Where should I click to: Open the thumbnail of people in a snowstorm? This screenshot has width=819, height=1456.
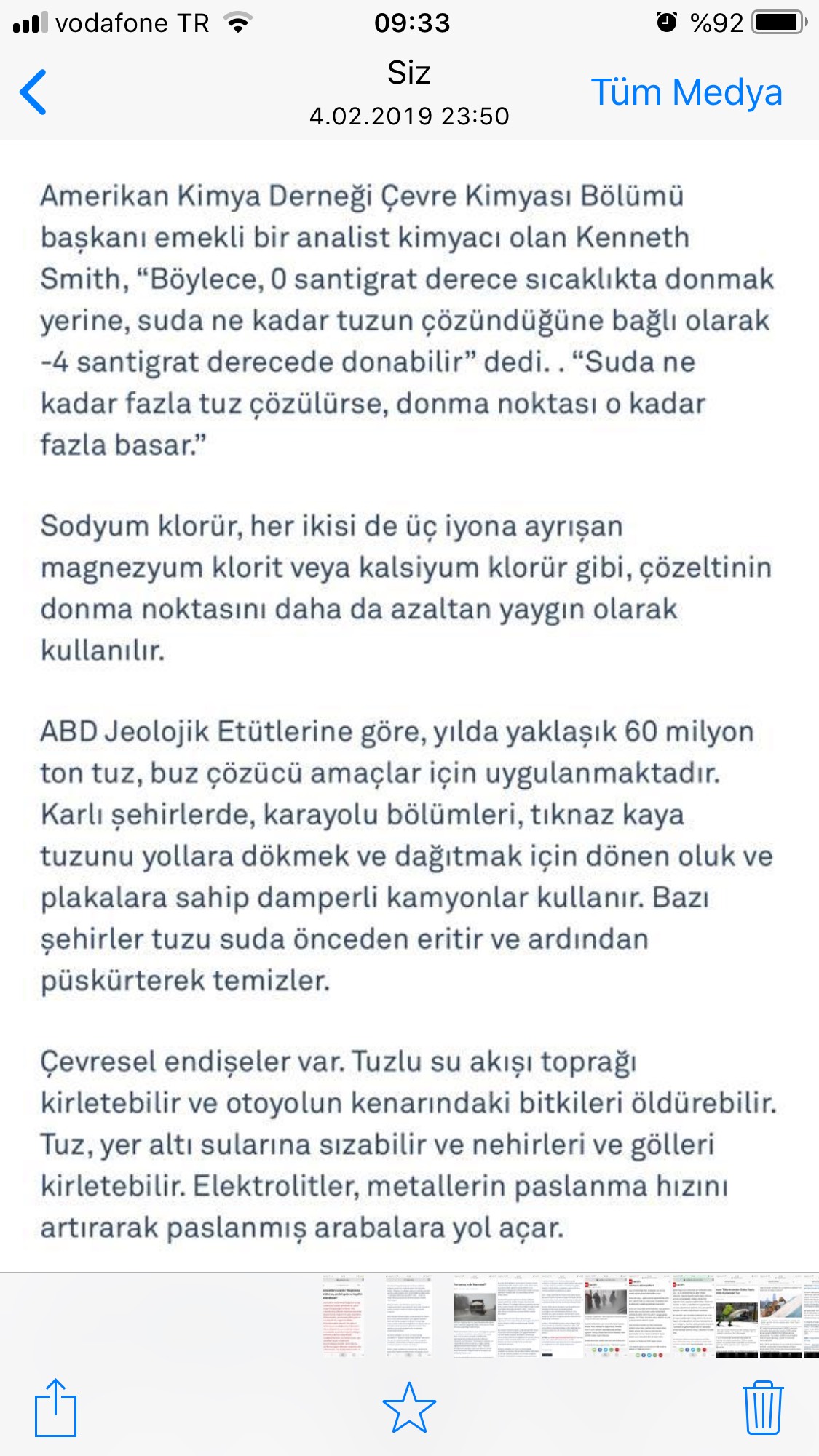[605, 1316]
